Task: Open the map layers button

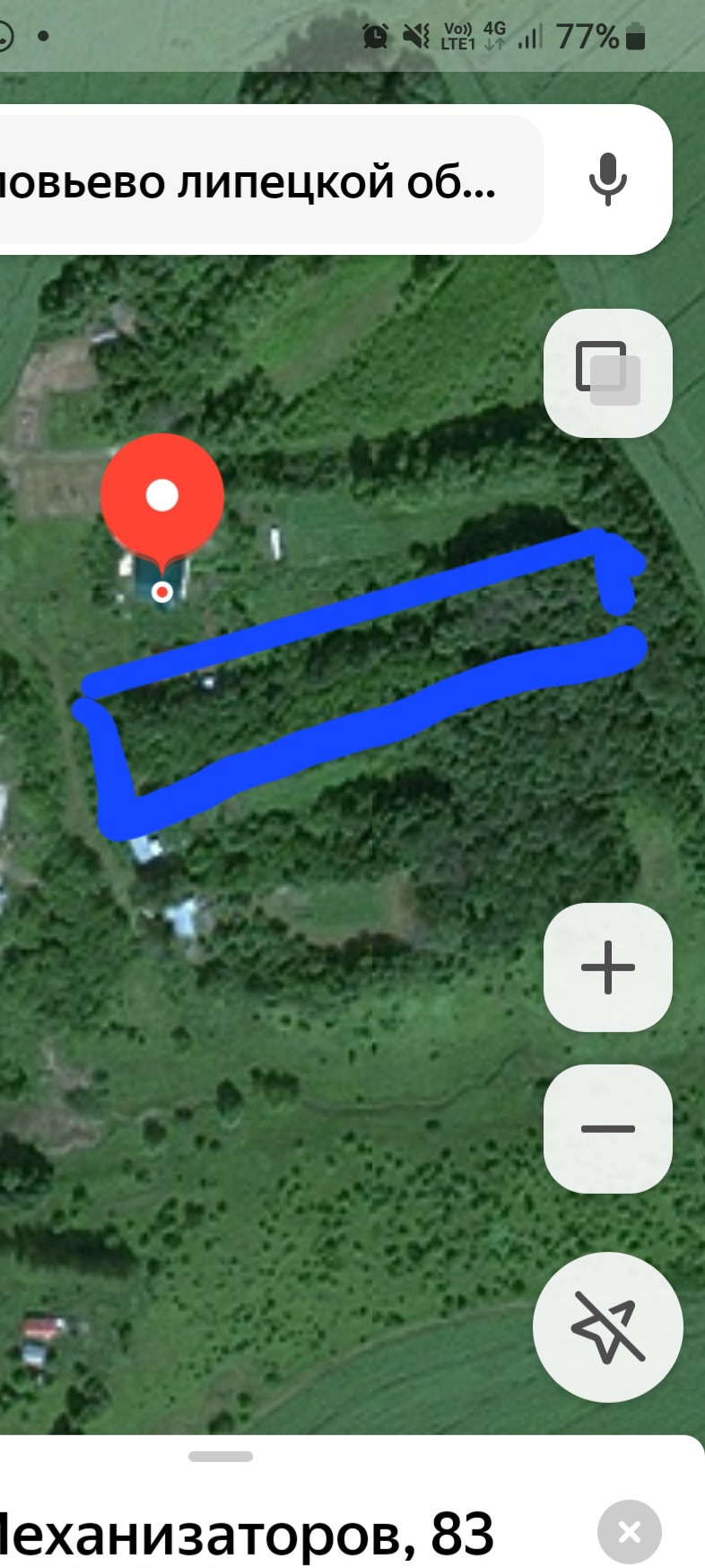Action: (607, 373)
